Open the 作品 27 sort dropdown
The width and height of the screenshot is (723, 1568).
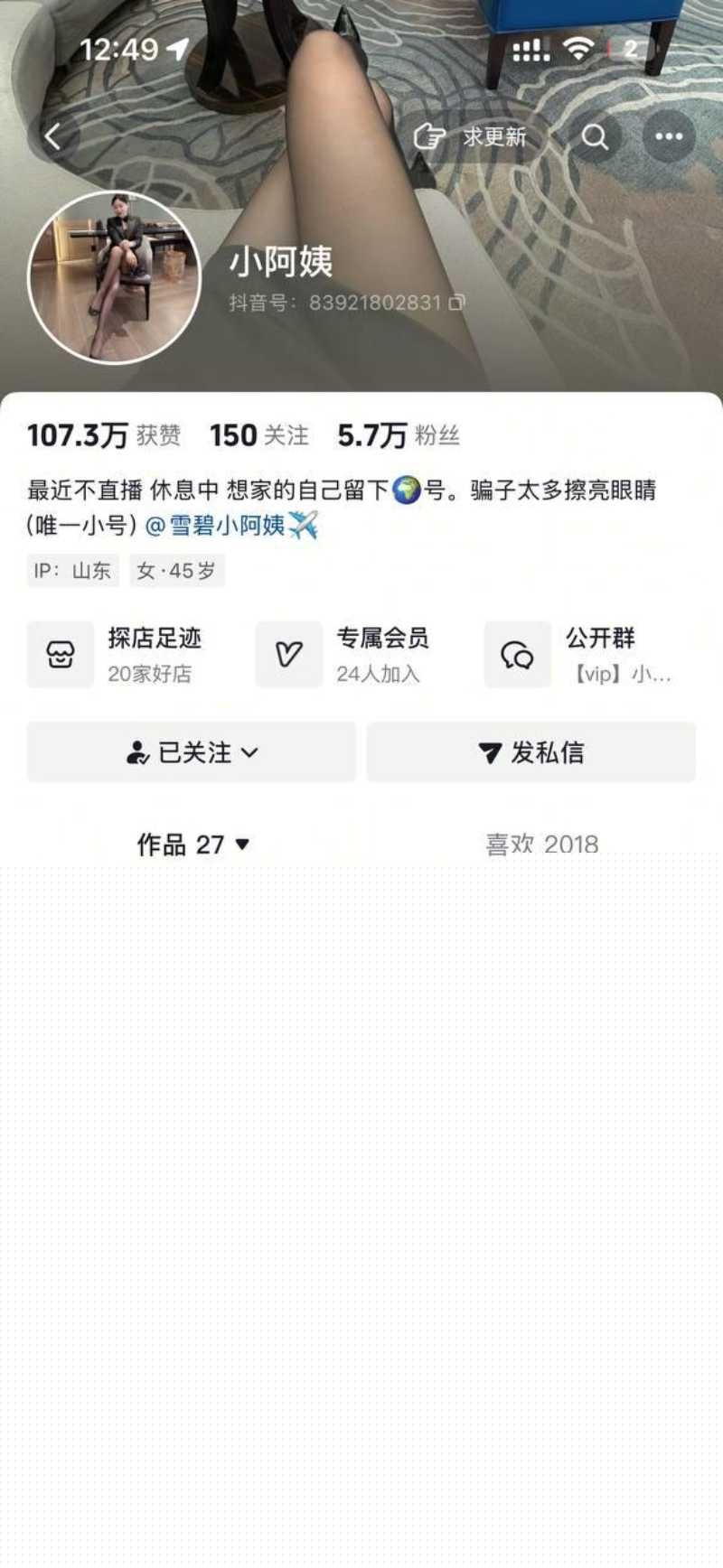[240, 844]
